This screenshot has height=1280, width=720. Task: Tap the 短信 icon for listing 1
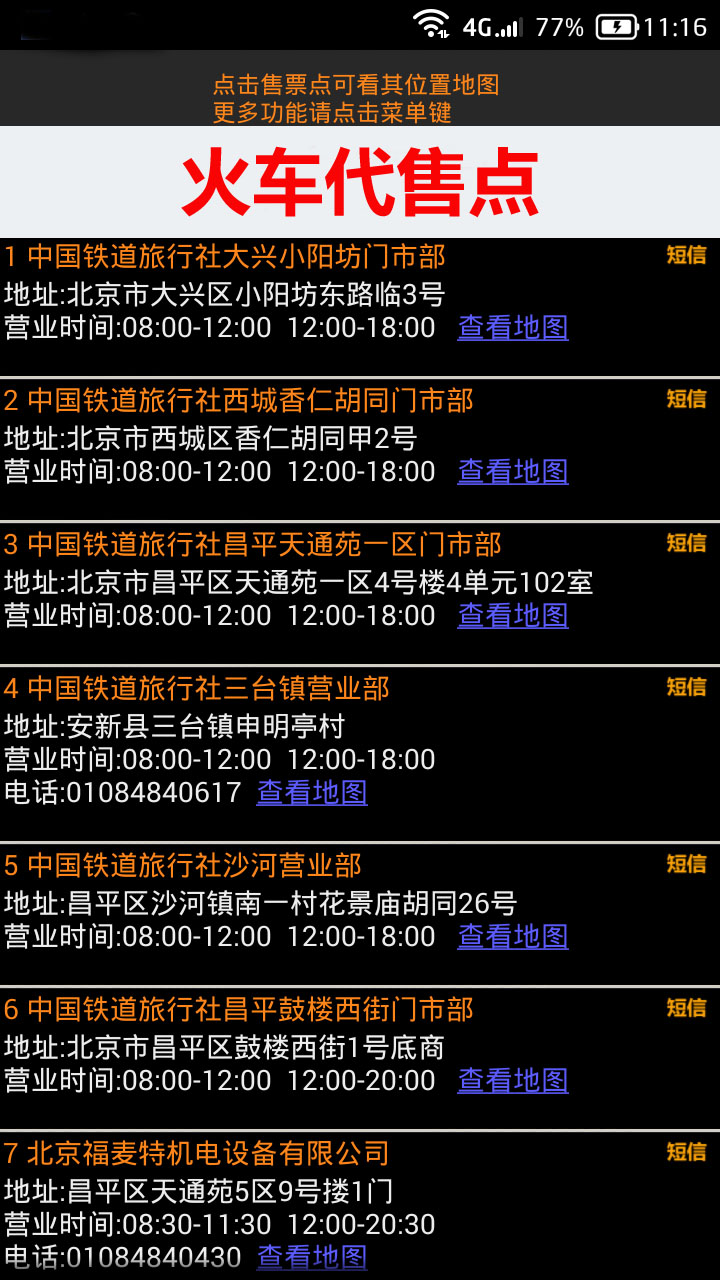tap(684, 256)
